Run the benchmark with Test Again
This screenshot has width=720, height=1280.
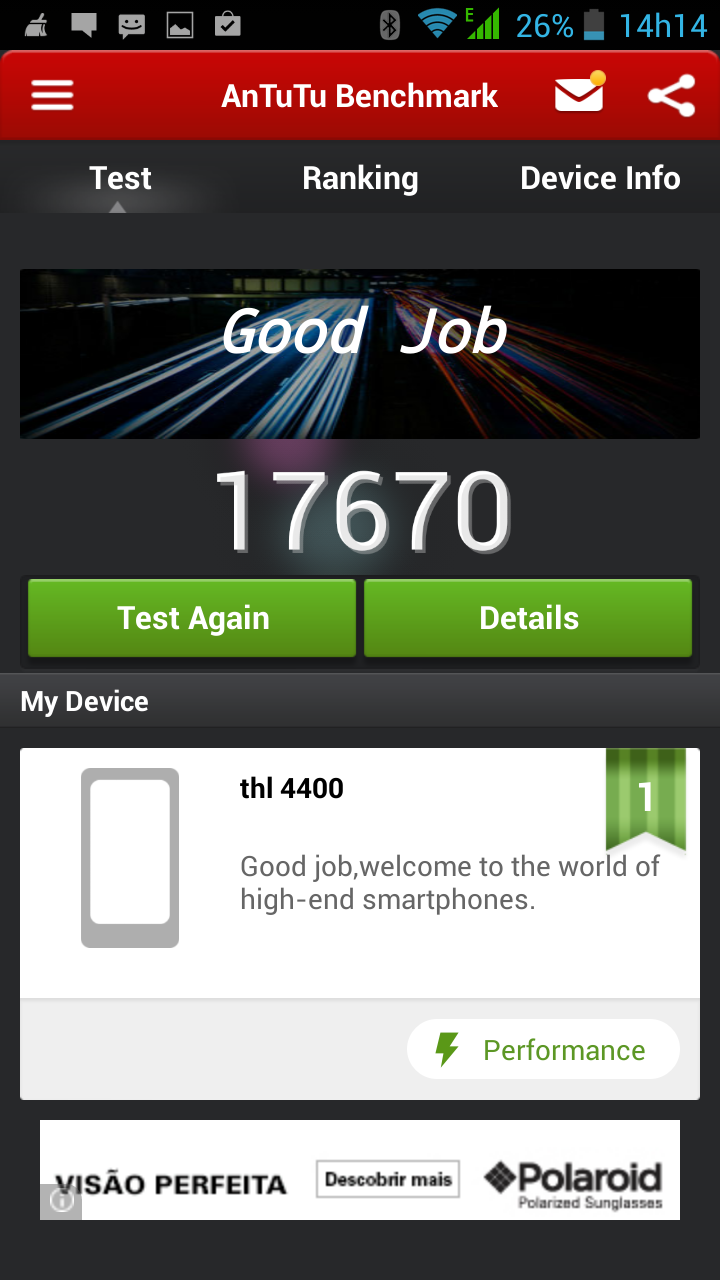pos(192,618)
